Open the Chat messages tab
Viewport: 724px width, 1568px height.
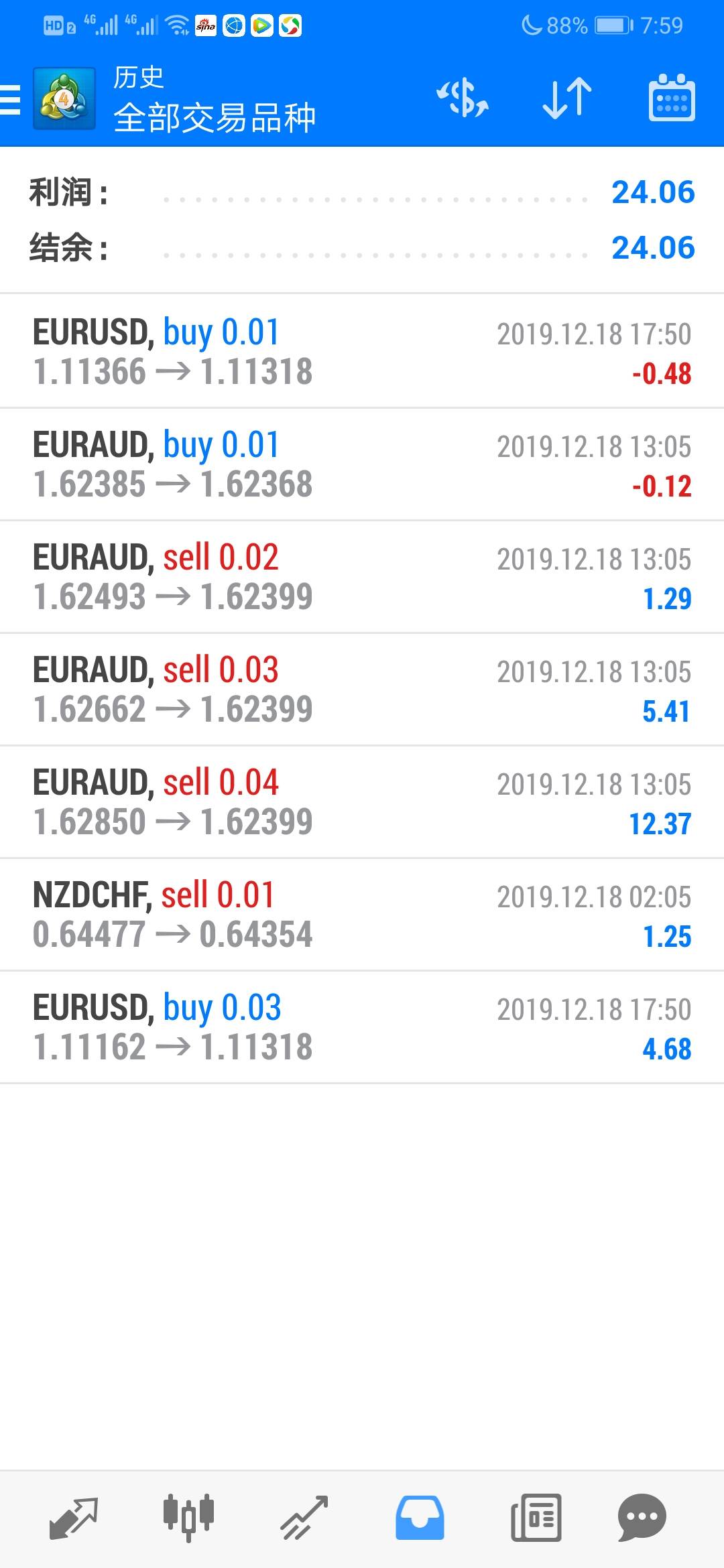click(x=642, y=1517)
